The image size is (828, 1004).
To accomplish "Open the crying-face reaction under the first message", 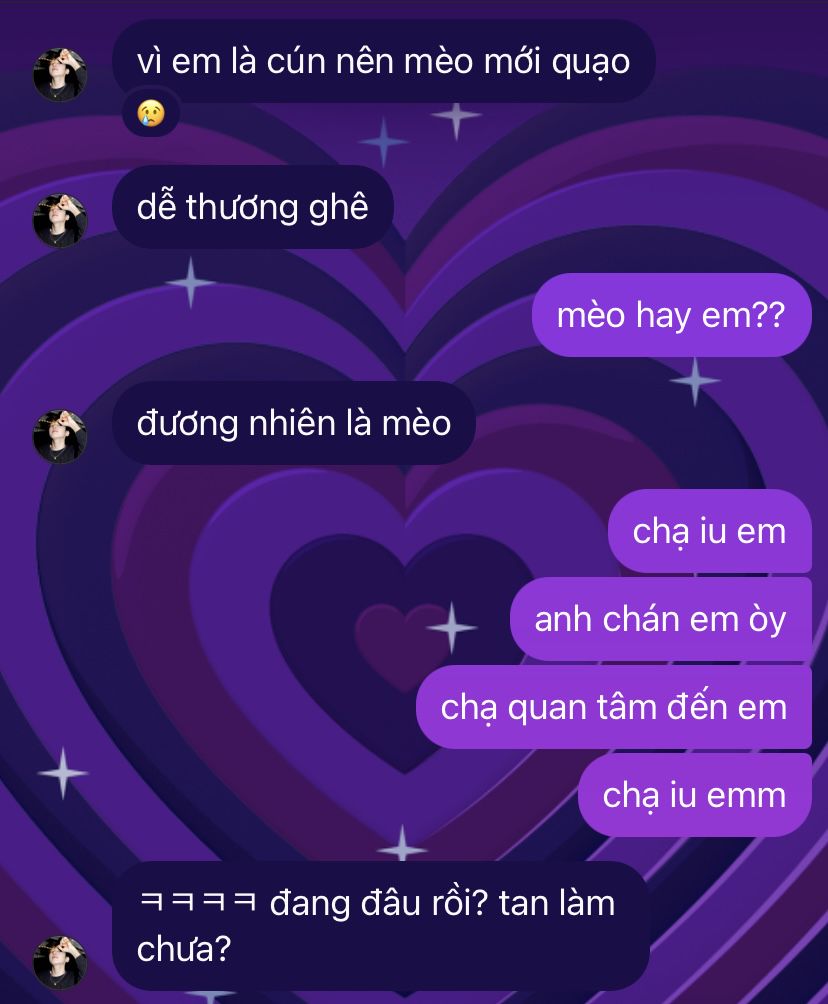I will pyautogui.click(x=151, y=114).
